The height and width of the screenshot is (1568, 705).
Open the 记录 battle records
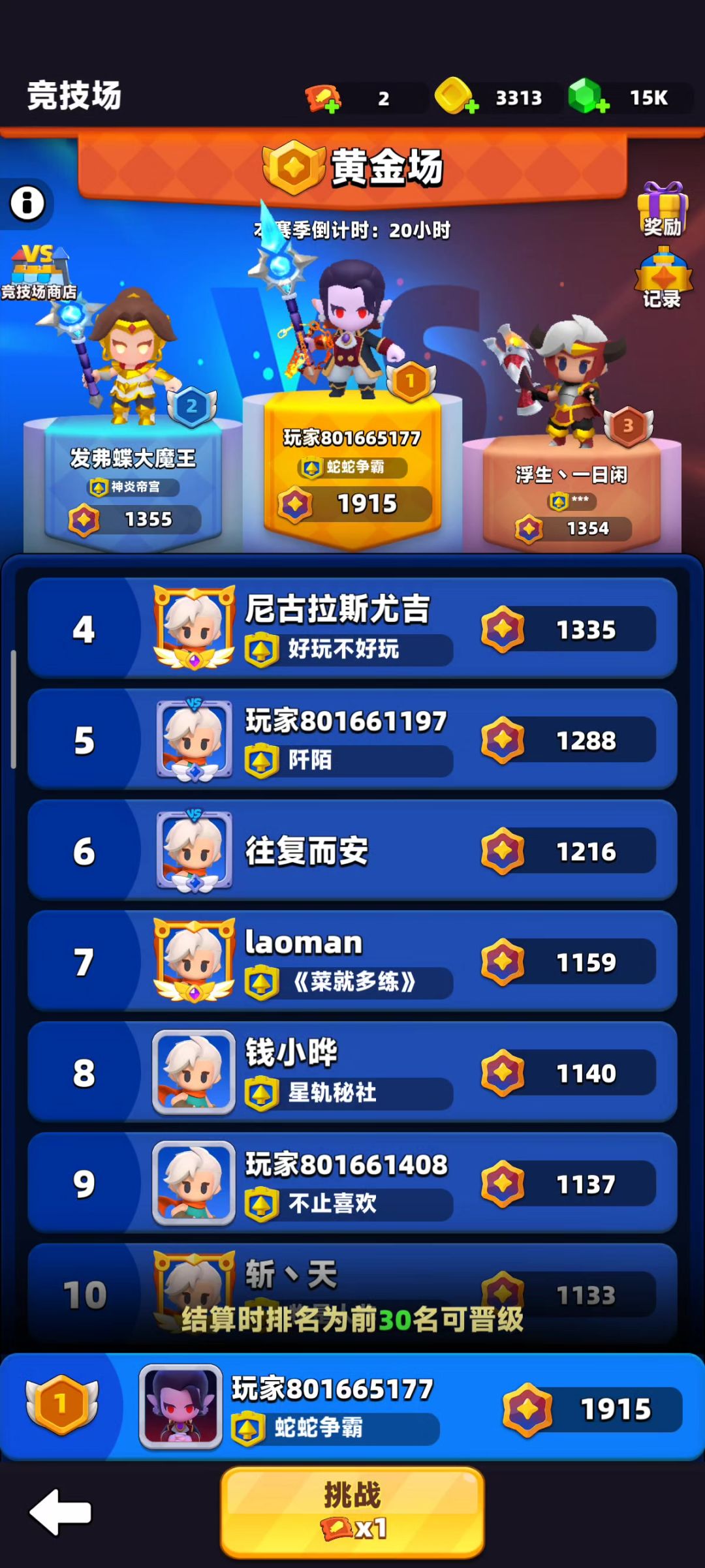coord(662,278)
